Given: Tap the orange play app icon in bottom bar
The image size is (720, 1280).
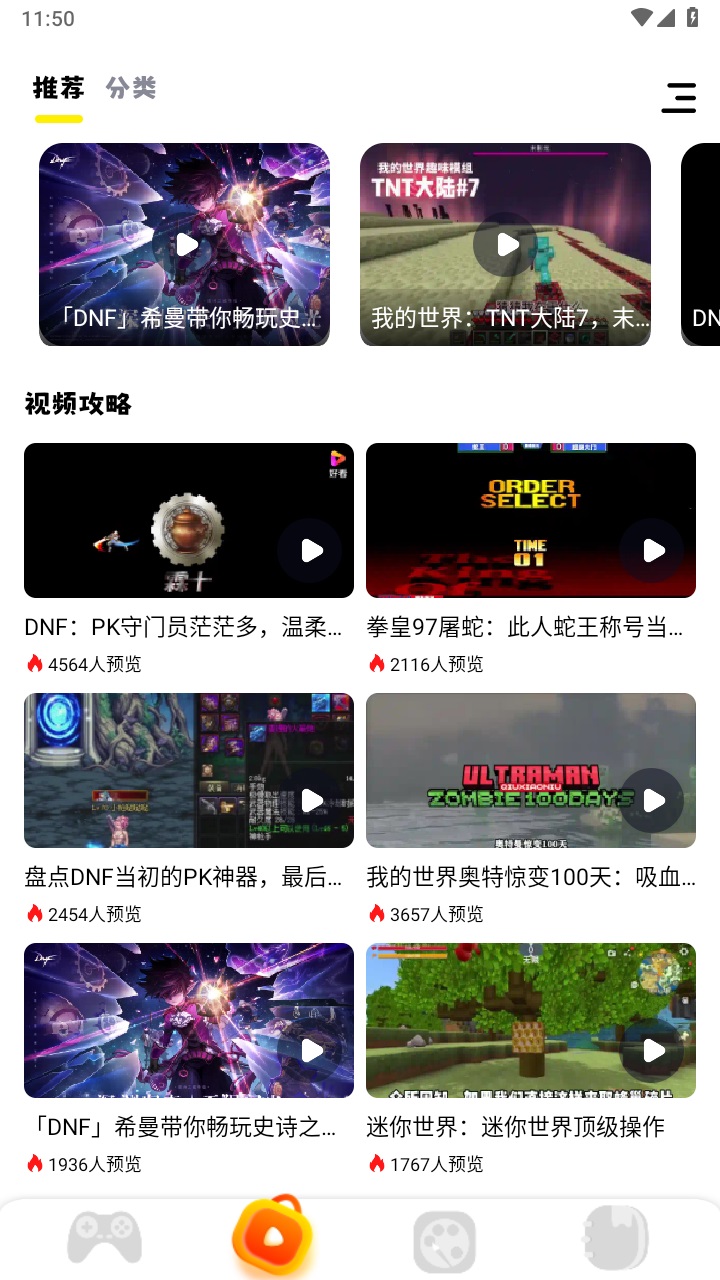Looking at the screenshot, I should click(272, 1237).
